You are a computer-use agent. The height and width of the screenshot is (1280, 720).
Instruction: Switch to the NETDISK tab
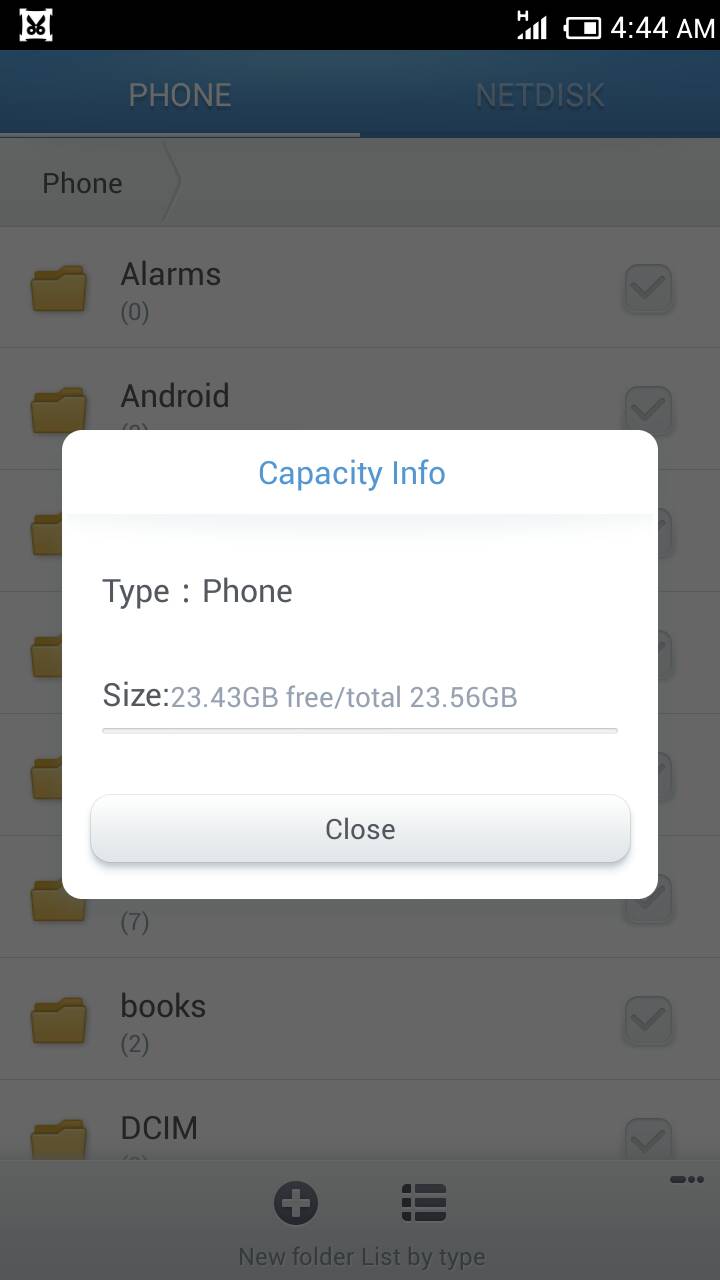540,94
